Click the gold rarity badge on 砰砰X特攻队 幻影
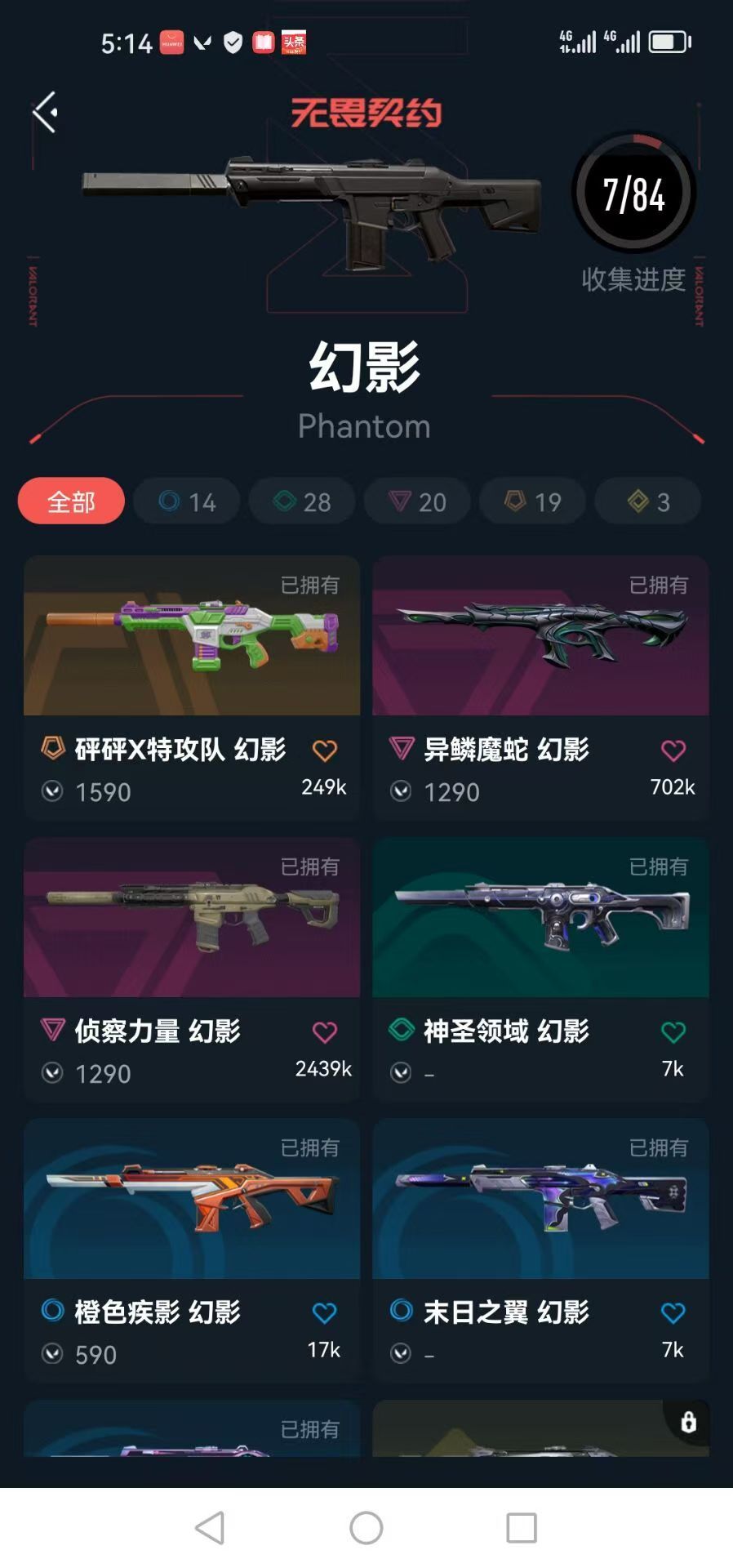 [52, 749]
